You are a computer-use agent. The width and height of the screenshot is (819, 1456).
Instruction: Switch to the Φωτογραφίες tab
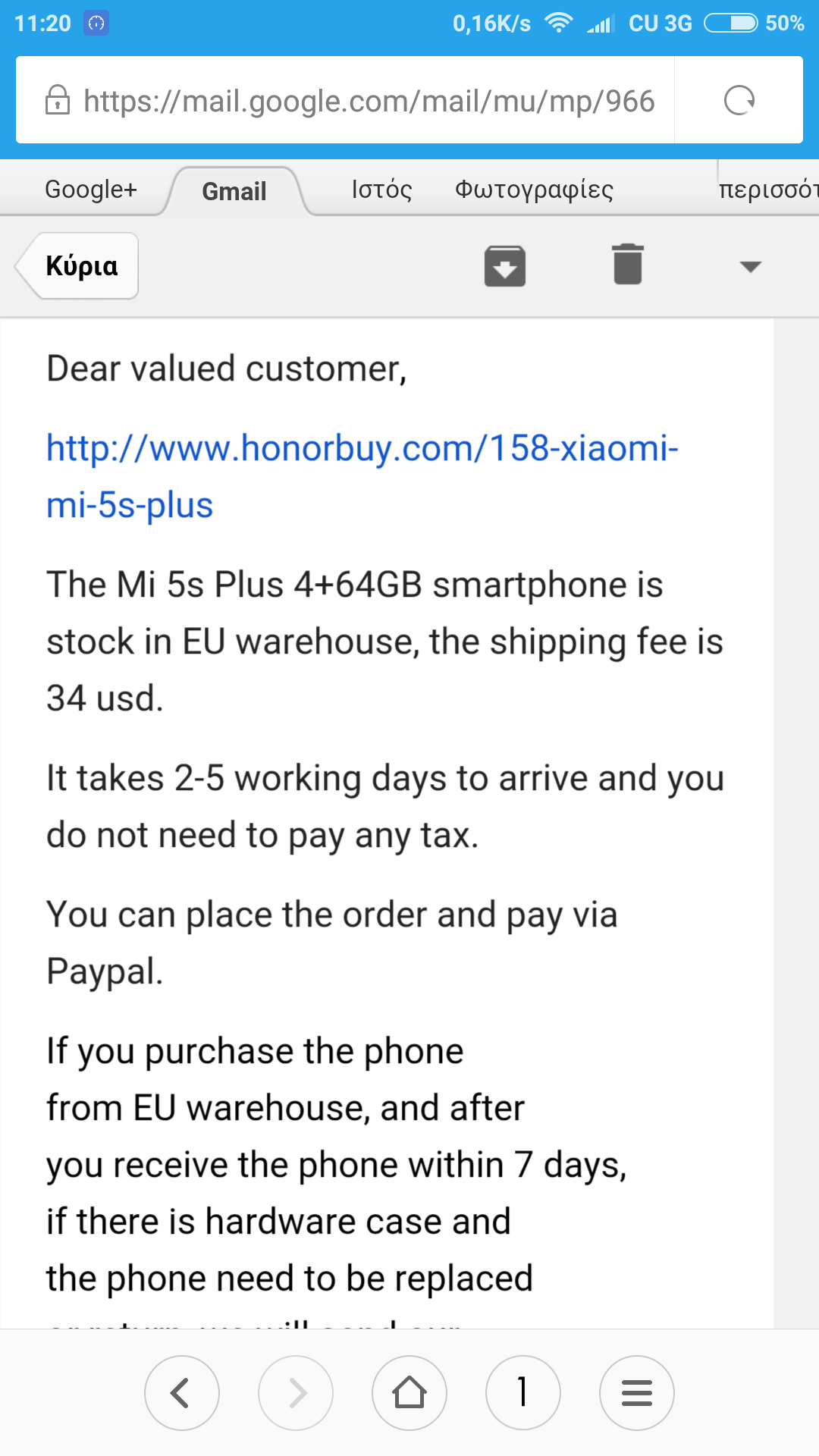[534, 190]
